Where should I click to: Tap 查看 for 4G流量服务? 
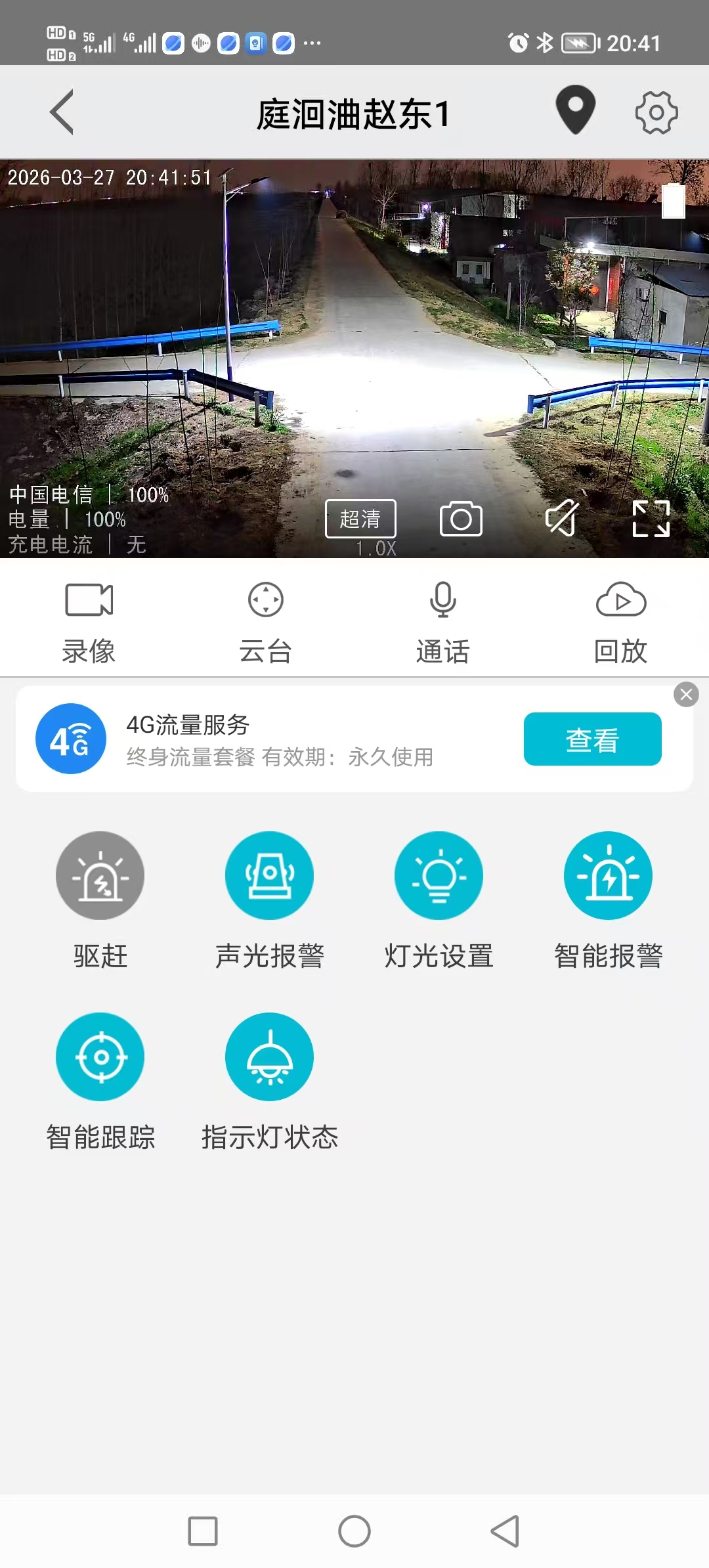tap(592, 739)
